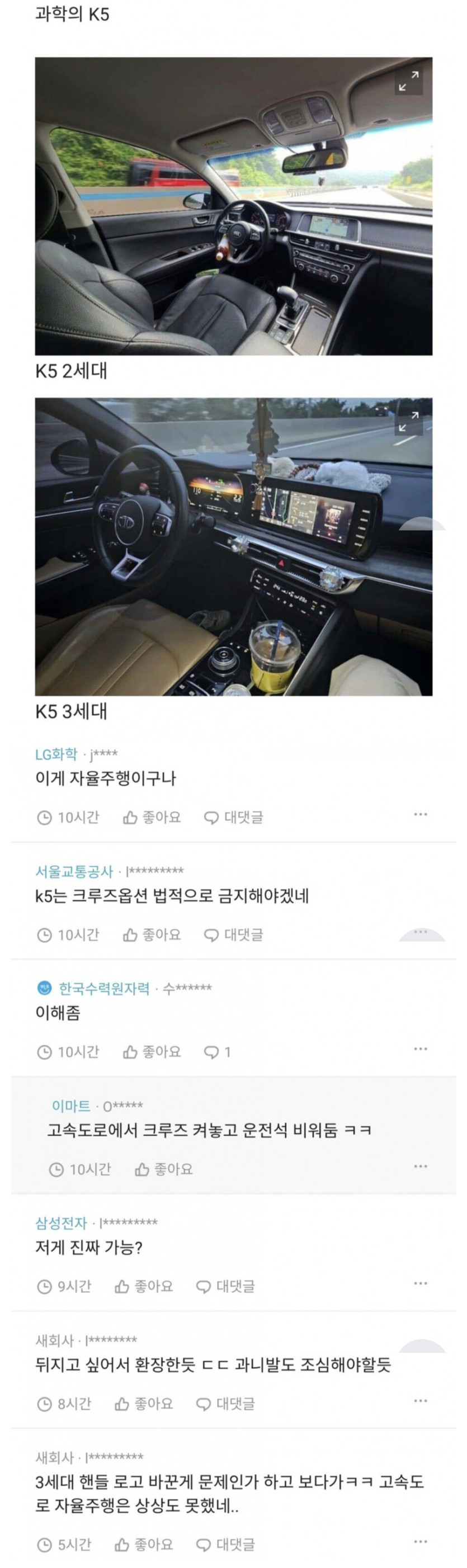Image resolution: width=467 pixels, height=1568 pixels.
Task: Reply to the 서울교통공사 comment
Action: point(234,935)
